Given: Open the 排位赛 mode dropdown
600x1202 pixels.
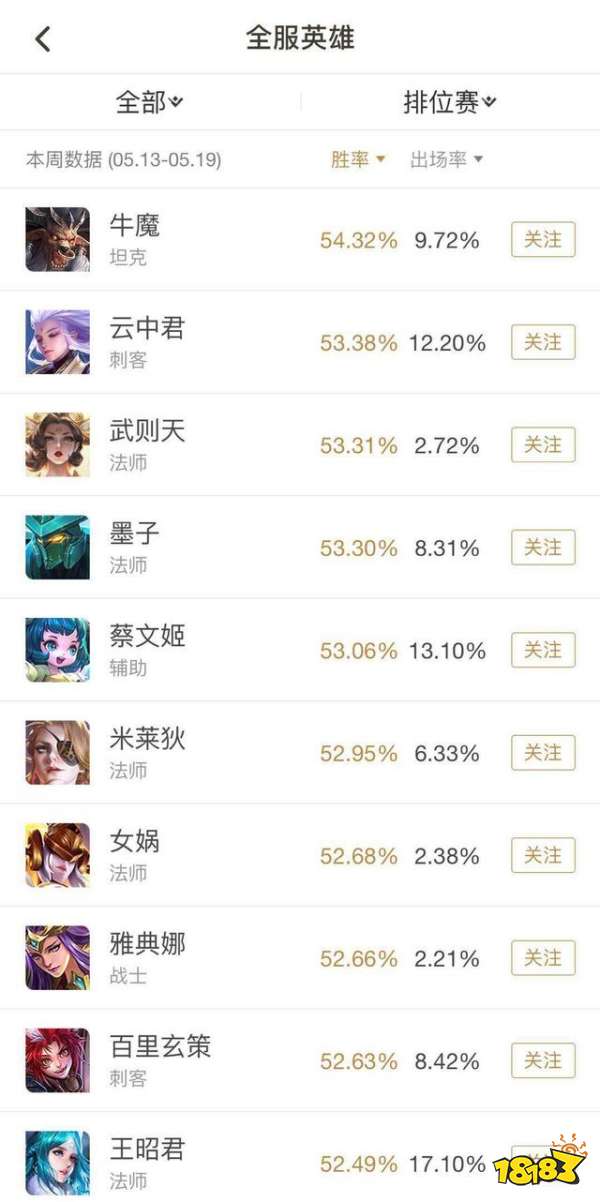Looking at the screenshot, I should point(449,102).
